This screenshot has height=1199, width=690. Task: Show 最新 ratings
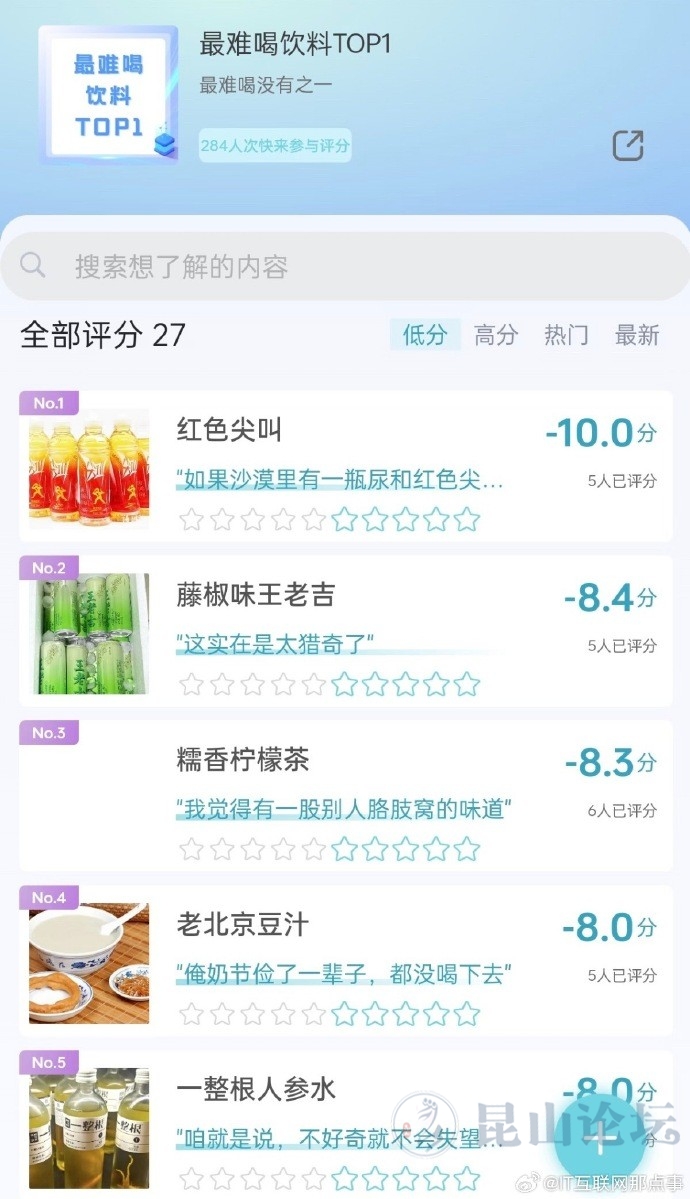[x=637, y=335]
